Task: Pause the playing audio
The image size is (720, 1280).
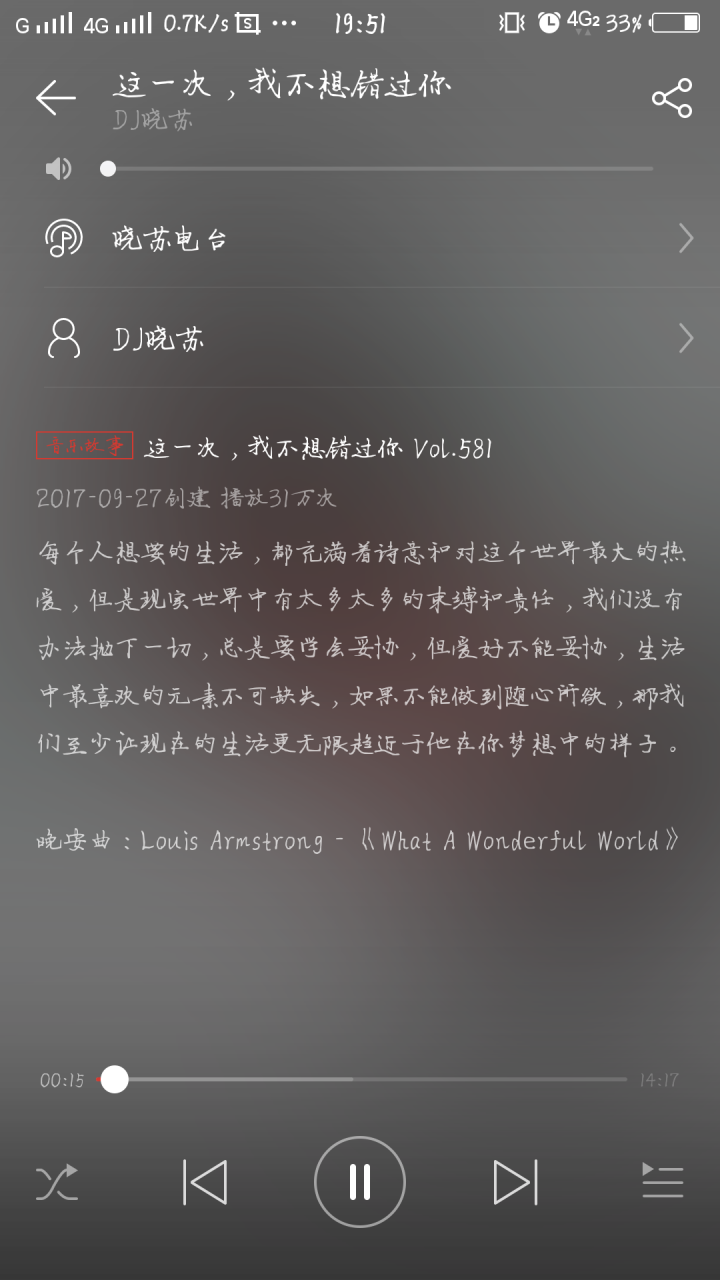Action: pyautogui.click(x=360, y=1182)
